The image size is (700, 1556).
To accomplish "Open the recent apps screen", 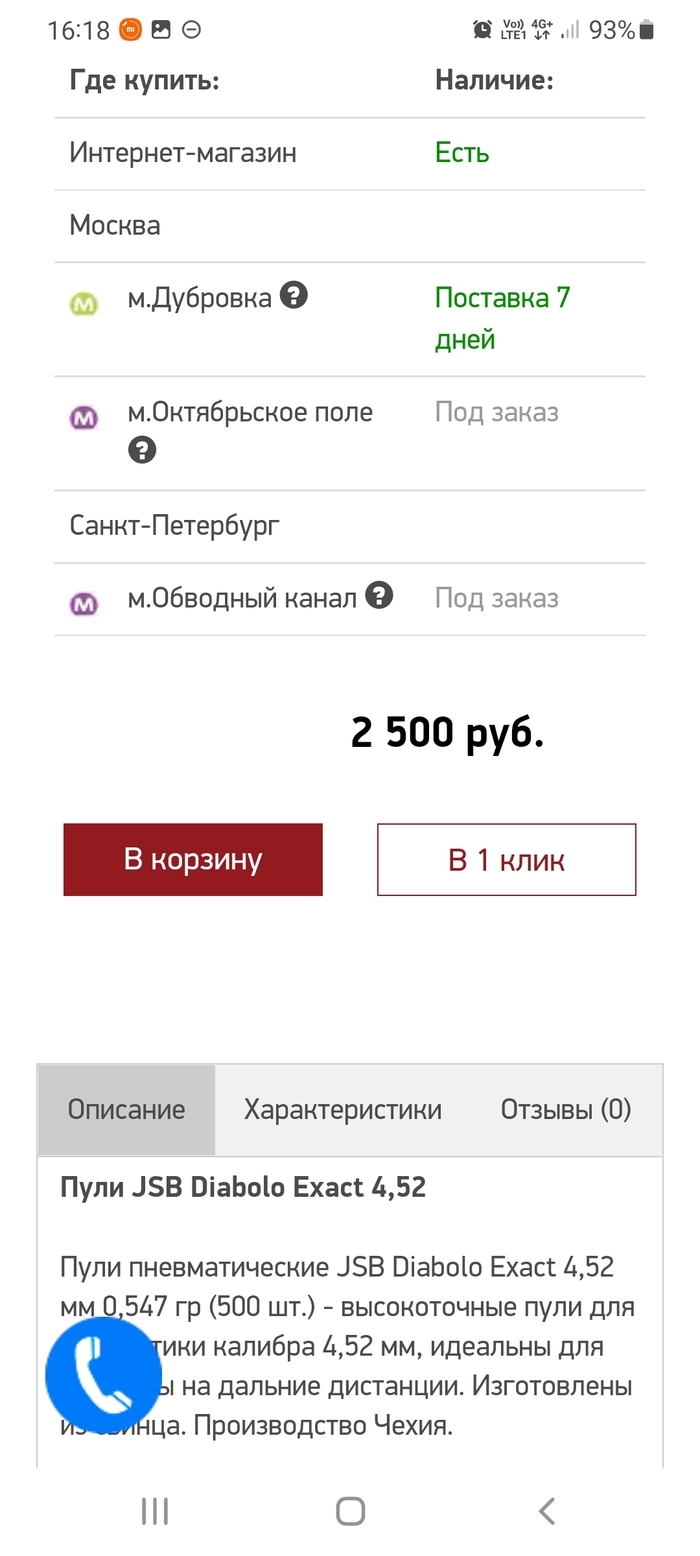I will point(154,1510).
